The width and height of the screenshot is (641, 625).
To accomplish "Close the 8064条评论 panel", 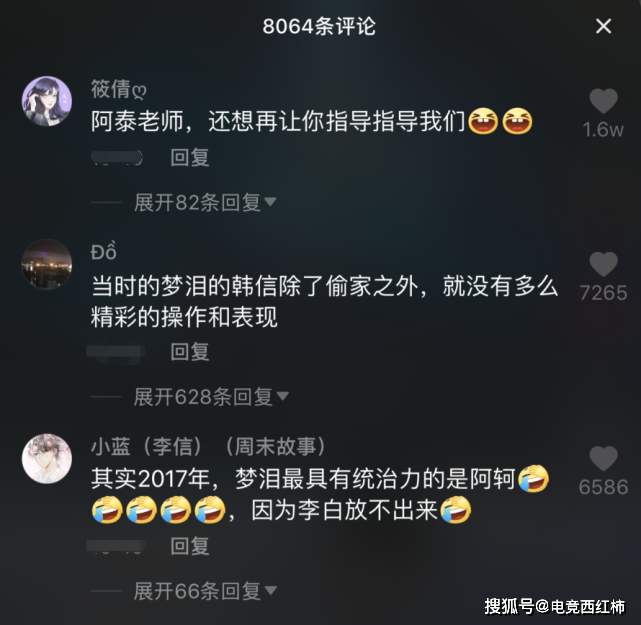I will pos(604,27).
